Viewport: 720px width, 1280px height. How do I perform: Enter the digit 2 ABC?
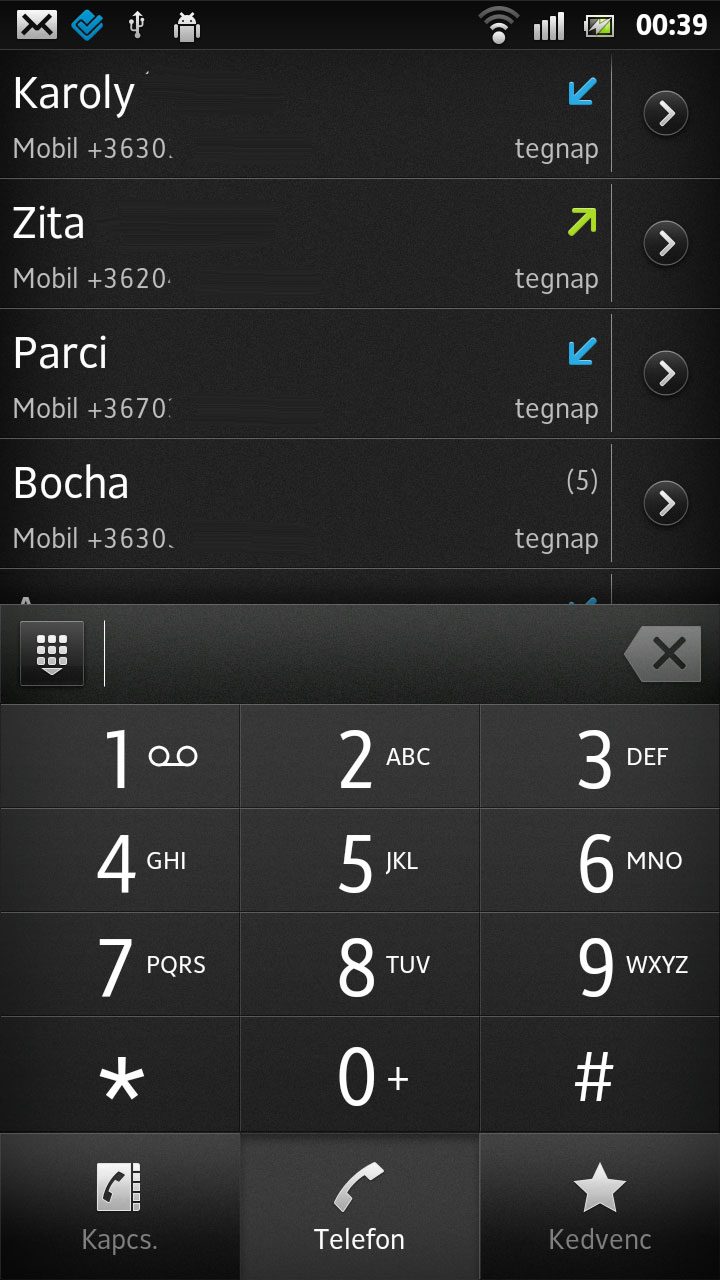tap(360, 757)
